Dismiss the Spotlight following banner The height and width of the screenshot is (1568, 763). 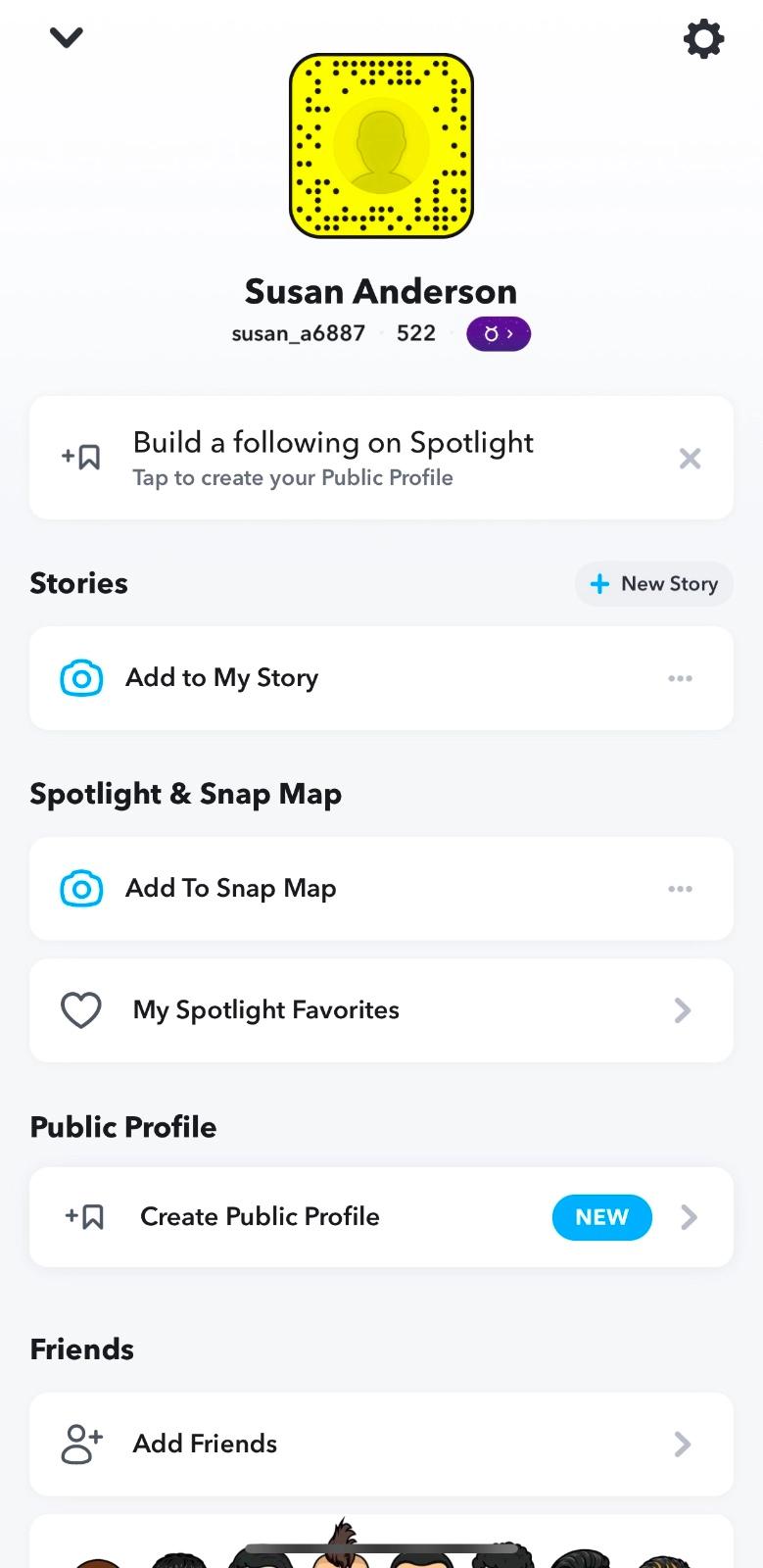tap(690, 459)
